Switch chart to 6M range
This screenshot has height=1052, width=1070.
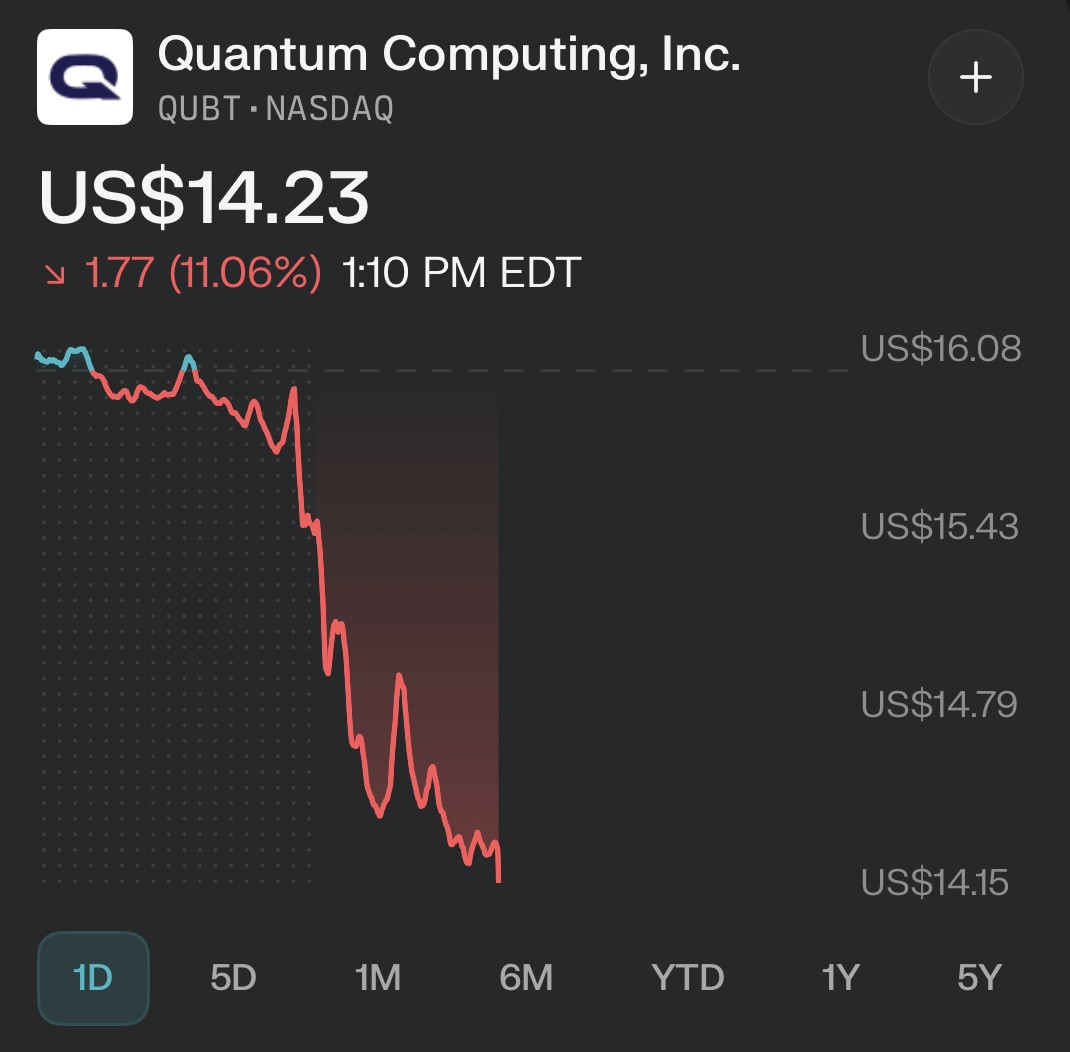(526, 978)
